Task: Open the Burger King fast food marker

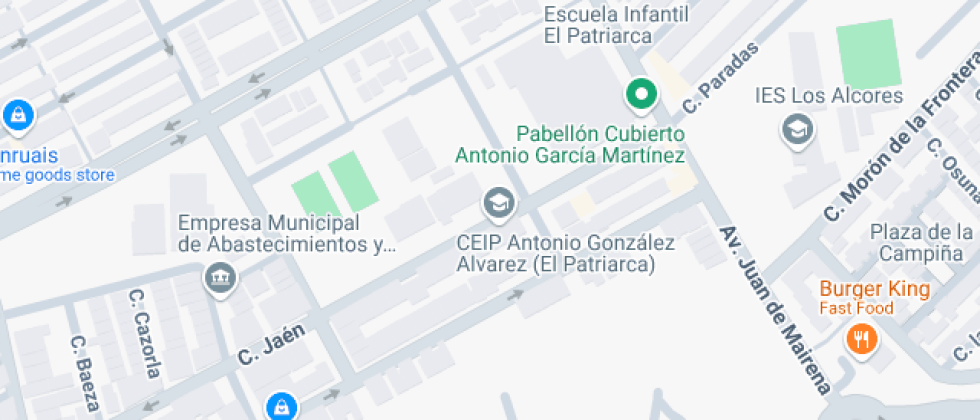Action: tap(860, 338)
